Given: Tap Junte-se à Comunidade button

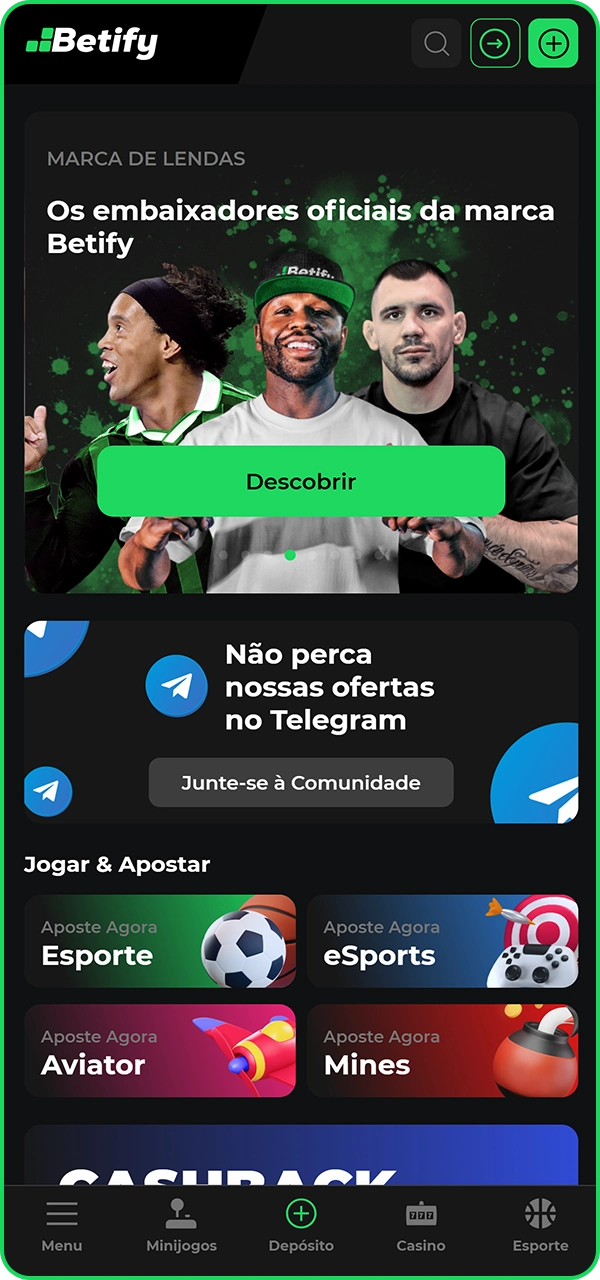Looking at the screenshot, I should pos(300,783).
